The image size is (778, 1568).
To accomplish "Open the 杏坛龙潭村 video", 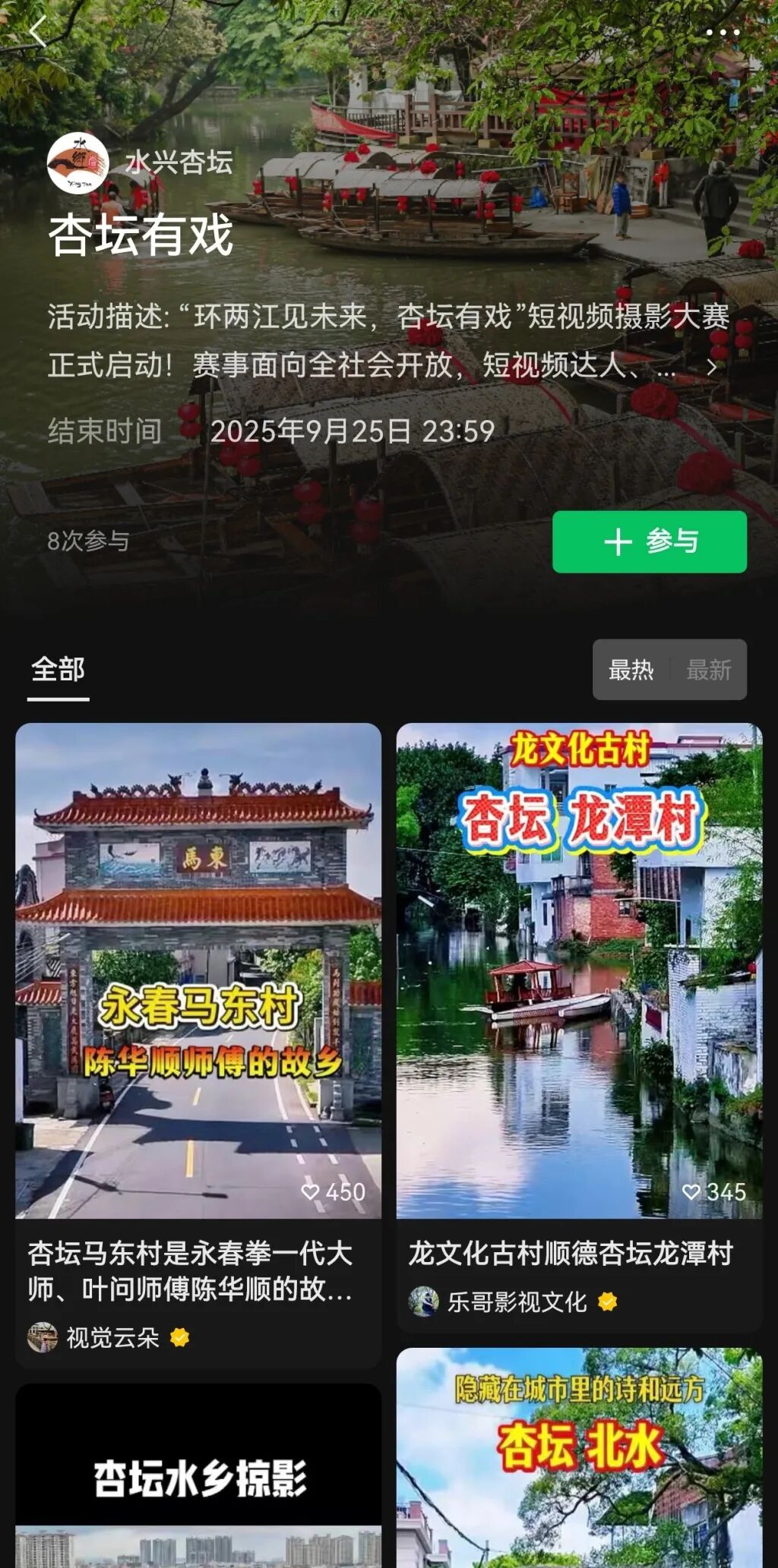I will [579, 970].
